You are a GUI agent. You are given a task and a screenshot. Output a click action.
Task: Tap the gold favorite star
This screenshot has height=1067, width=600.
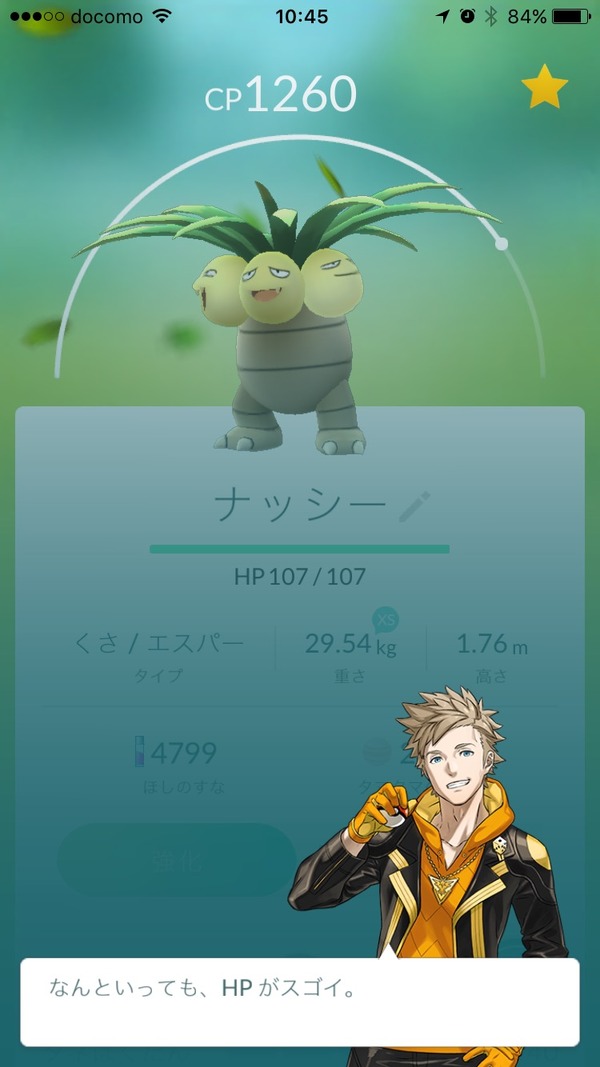(544, 87)
